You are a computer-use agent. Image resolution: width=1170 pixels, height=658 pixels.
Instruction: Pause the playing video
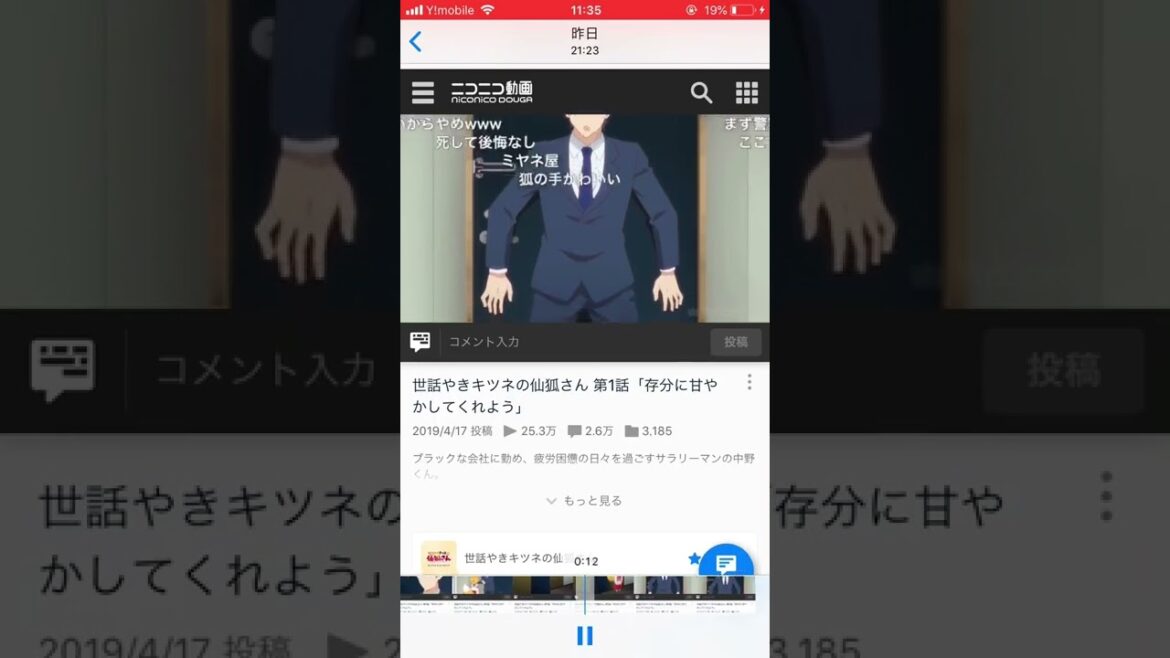pyautogui.click(x=585, y=635)
